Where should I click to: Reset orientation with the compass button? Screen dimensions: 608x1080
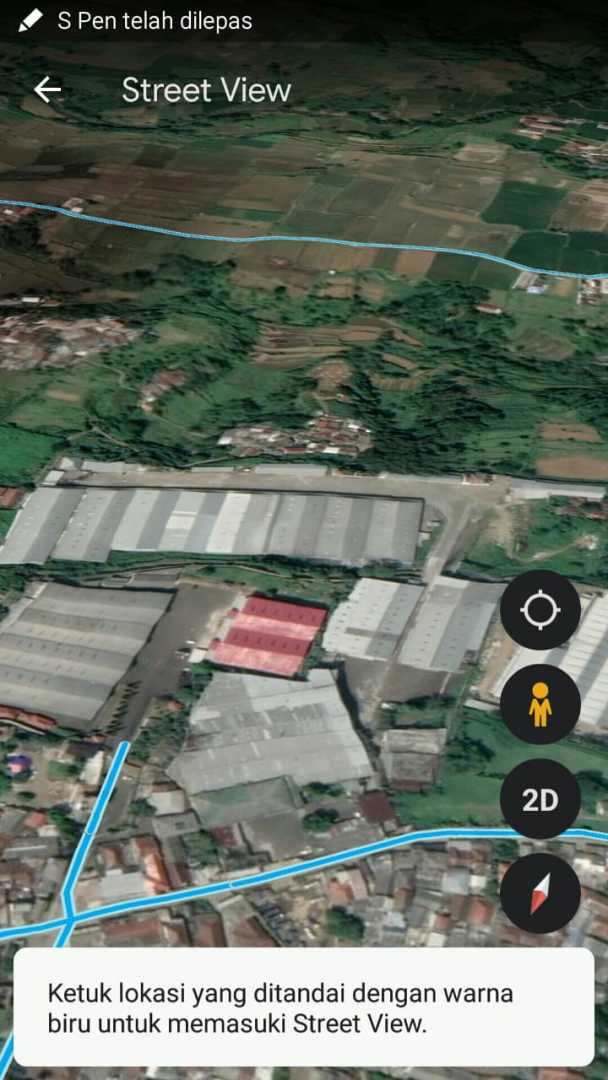point(540,893)
